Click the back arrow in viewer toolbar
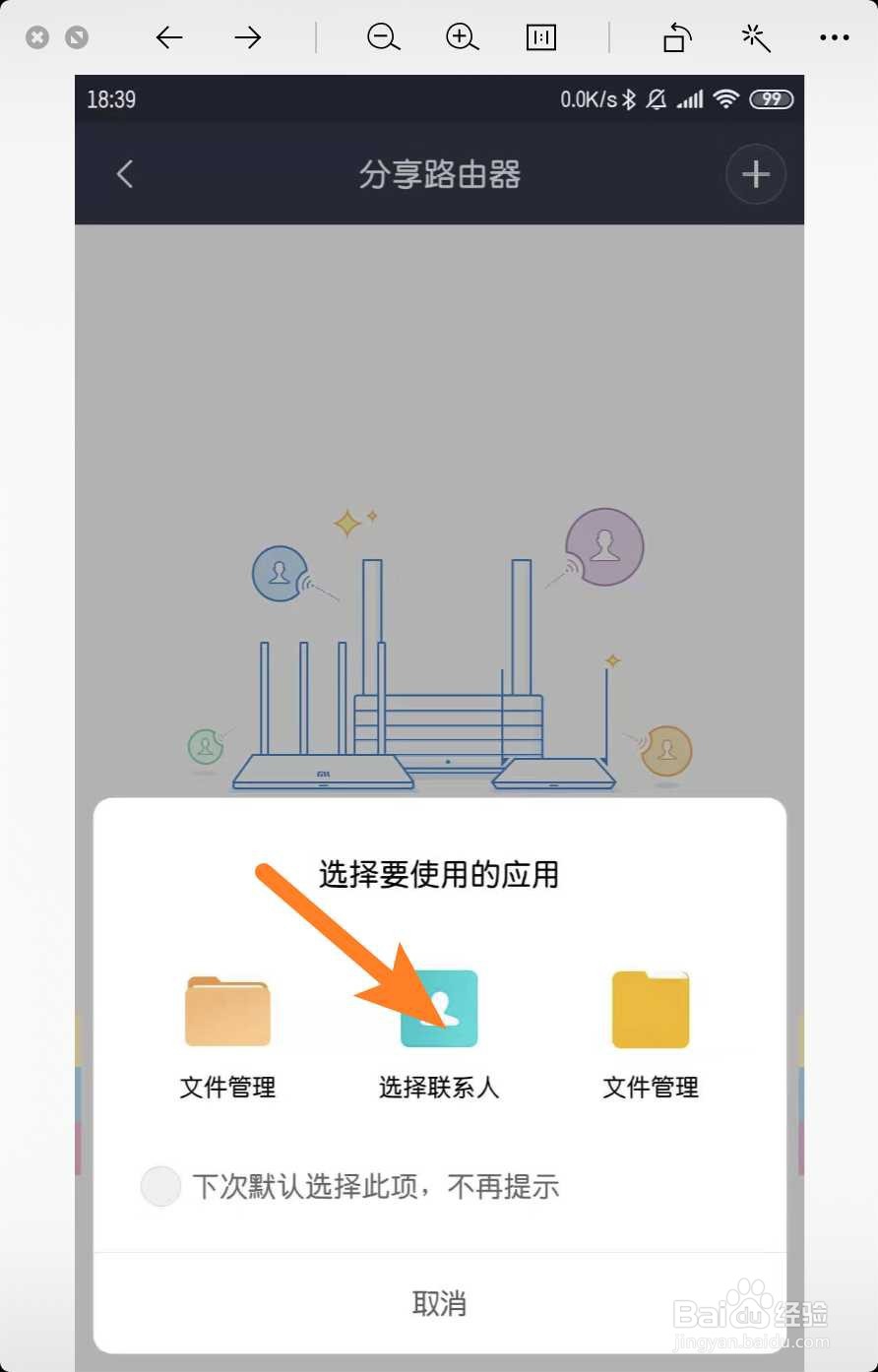 (169, 37)
